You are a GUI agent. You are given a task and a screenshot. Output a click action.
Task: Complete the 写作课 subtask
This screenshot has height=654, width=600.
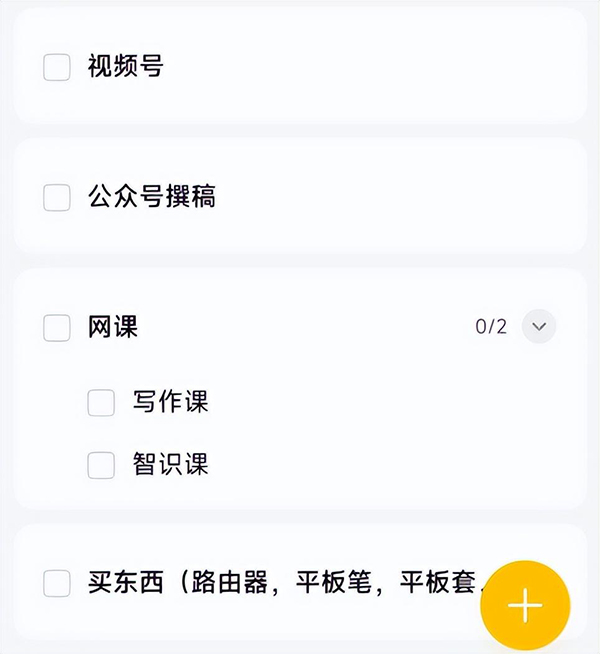pyautogui.click(x=101, y=403)
